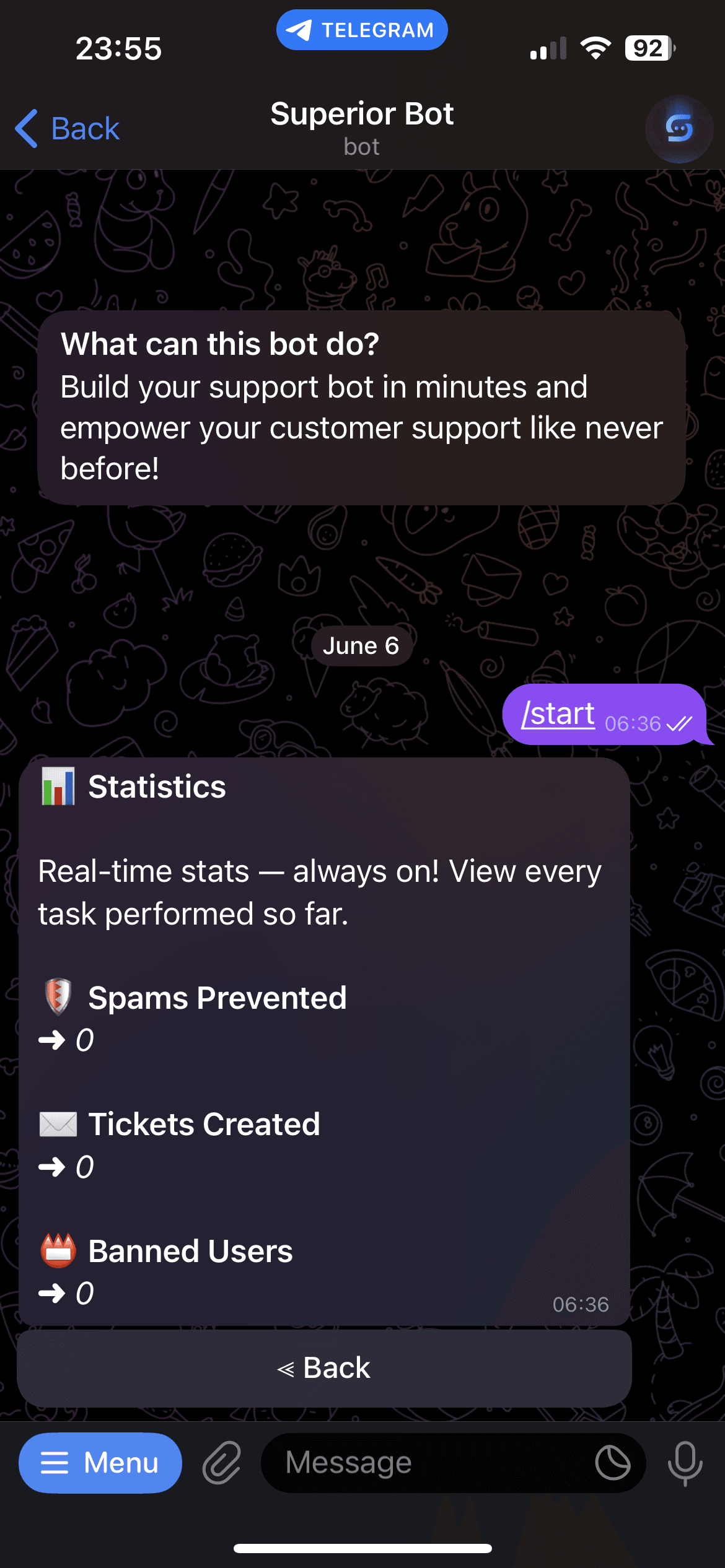This screenshot has height=1568, width=725.
Task: Attach a file with the paperclip
Action: (222, 1463)
